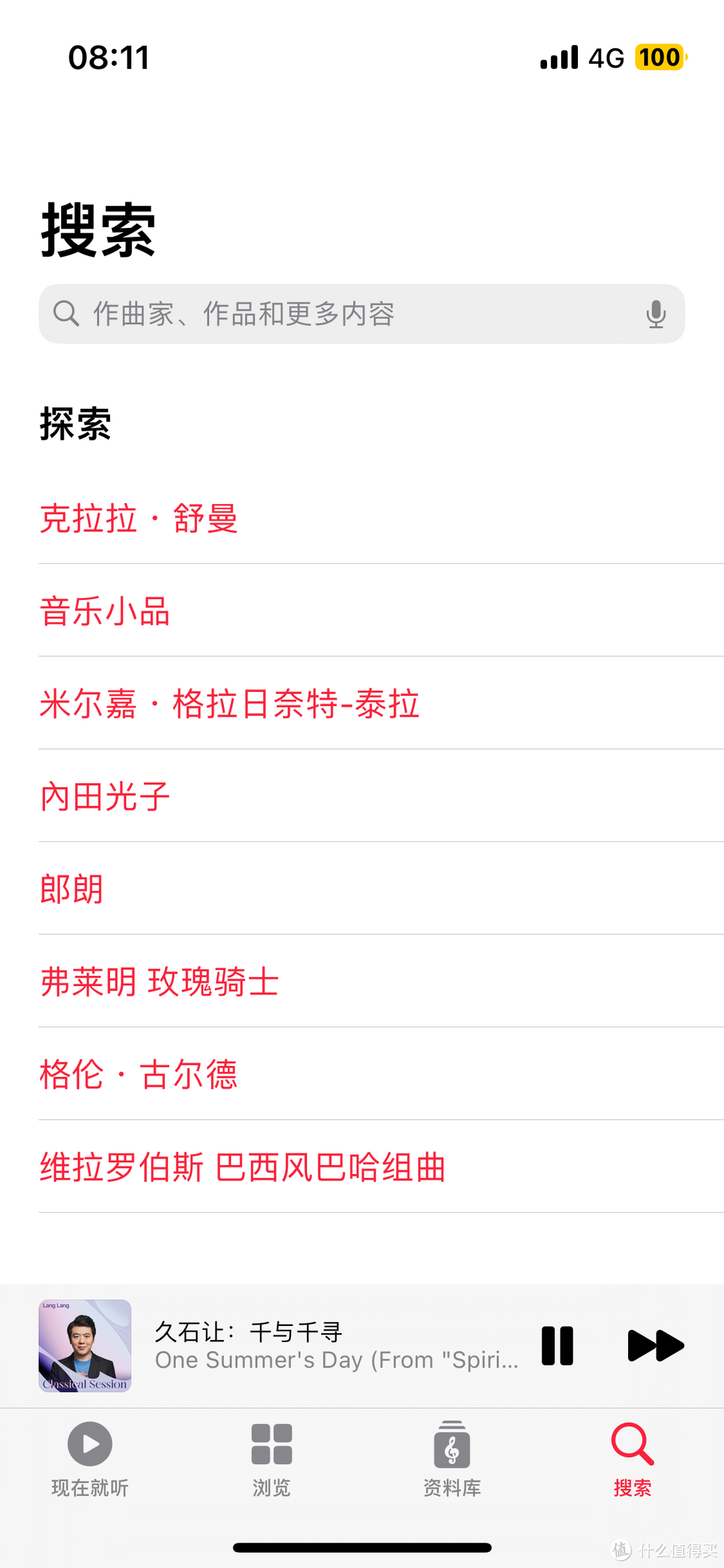Select 弗莱明 玫瑰骑士
Image resolution: width=724 pixels, height=1568 pixels.
[x=160, y=981]
